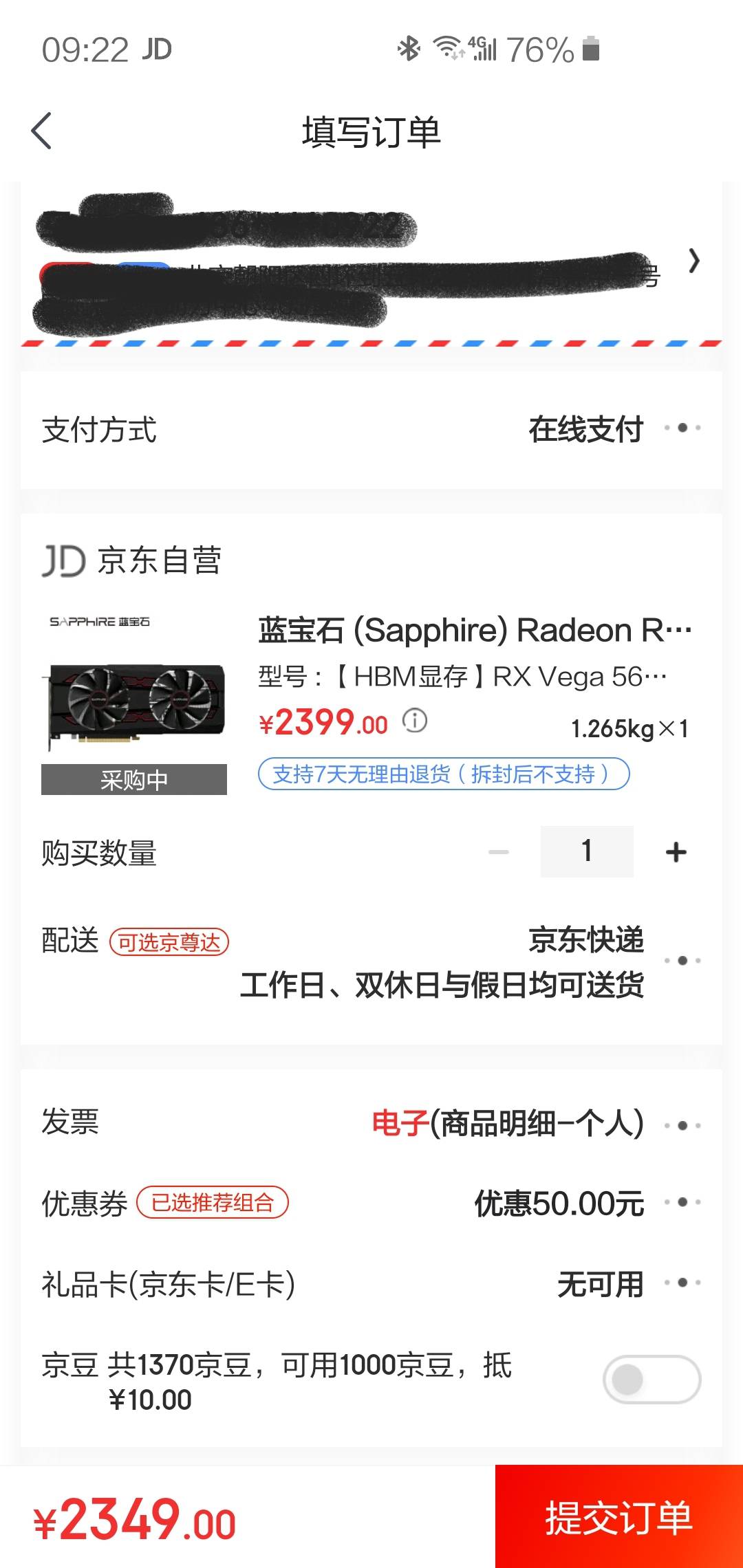Change payment method 在线支付
743x1568 pixels.
(371, 430)
